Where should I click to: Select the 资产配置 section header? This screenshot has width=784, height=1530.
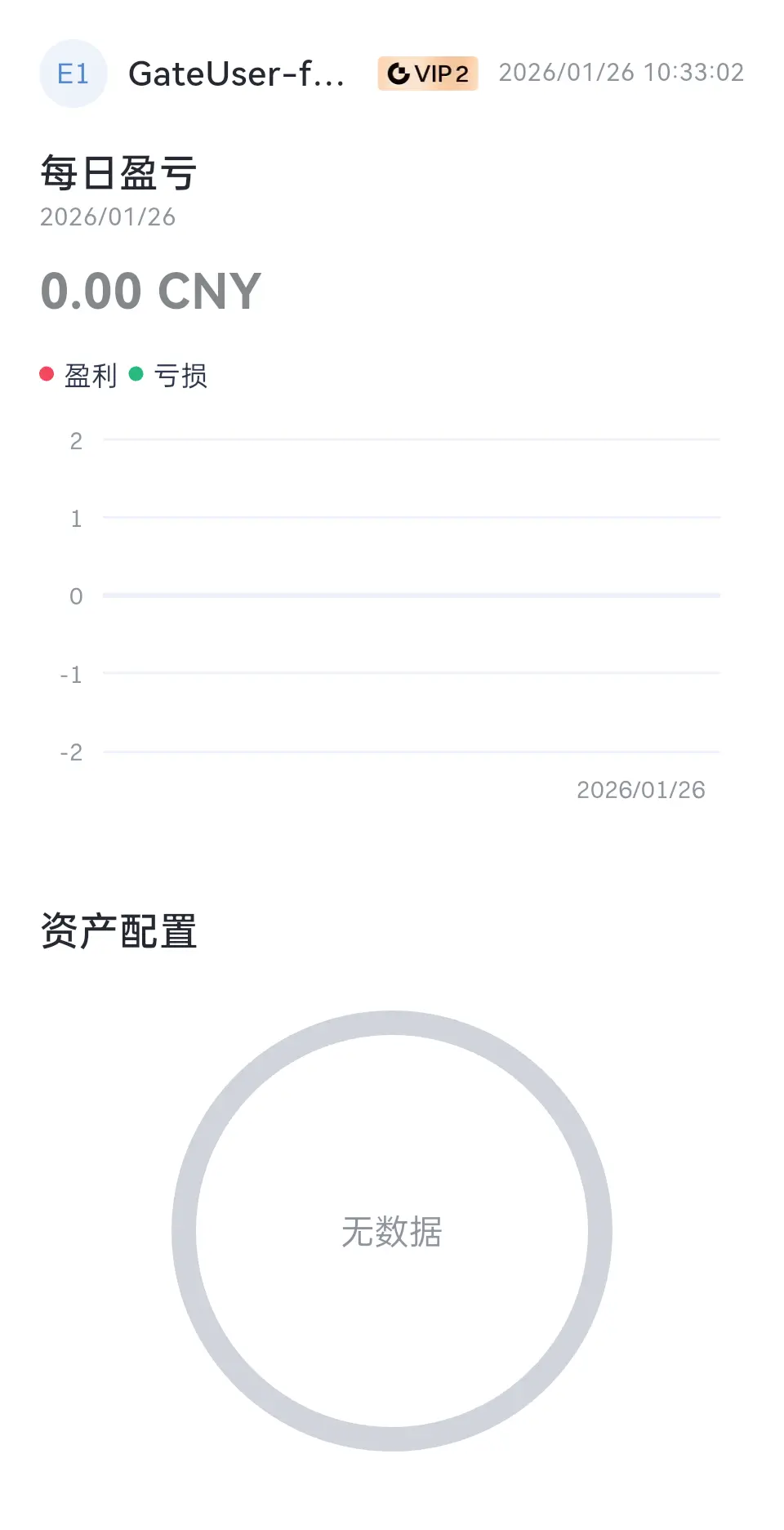(119, 927)
